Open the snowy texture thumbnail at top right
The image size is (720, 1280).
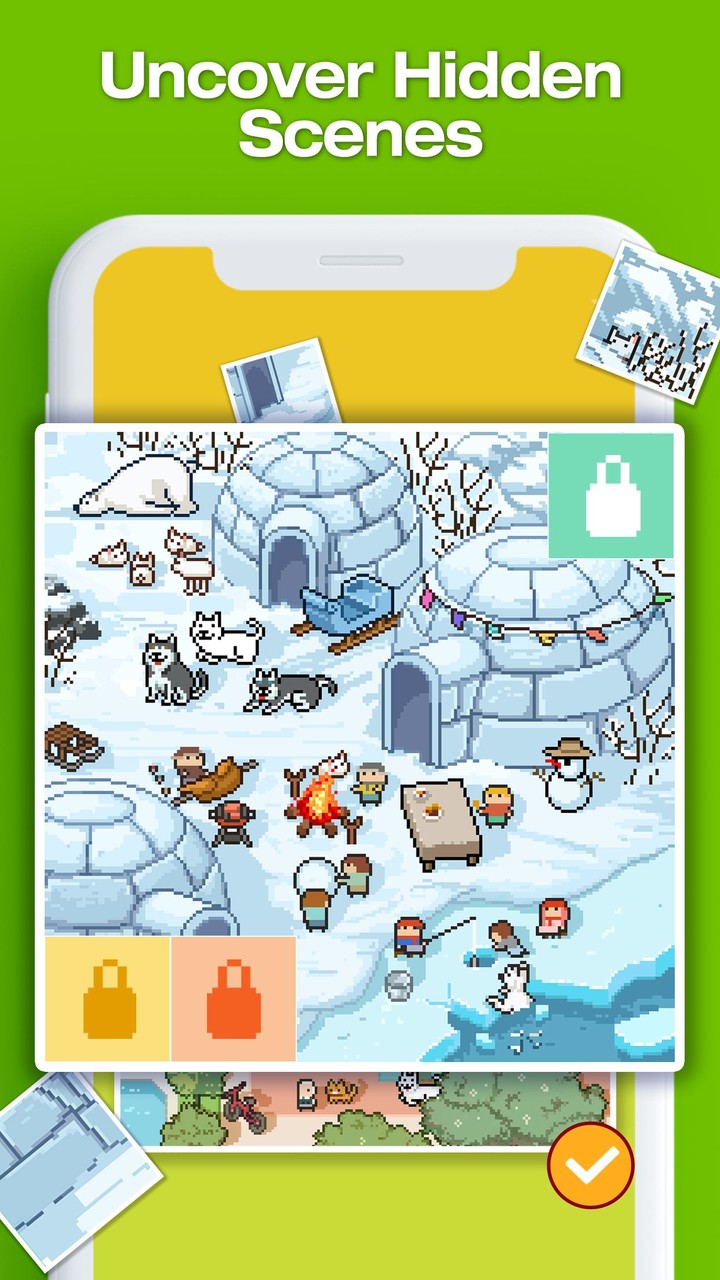(650, 325)
